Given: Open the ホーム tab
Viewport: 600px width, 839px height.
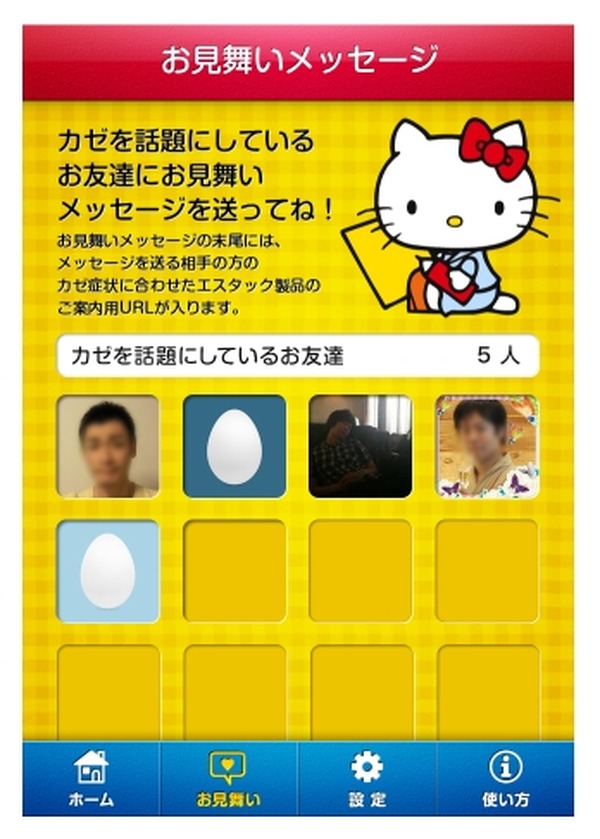Looking at the screenshot, I should tap(91, 779).
